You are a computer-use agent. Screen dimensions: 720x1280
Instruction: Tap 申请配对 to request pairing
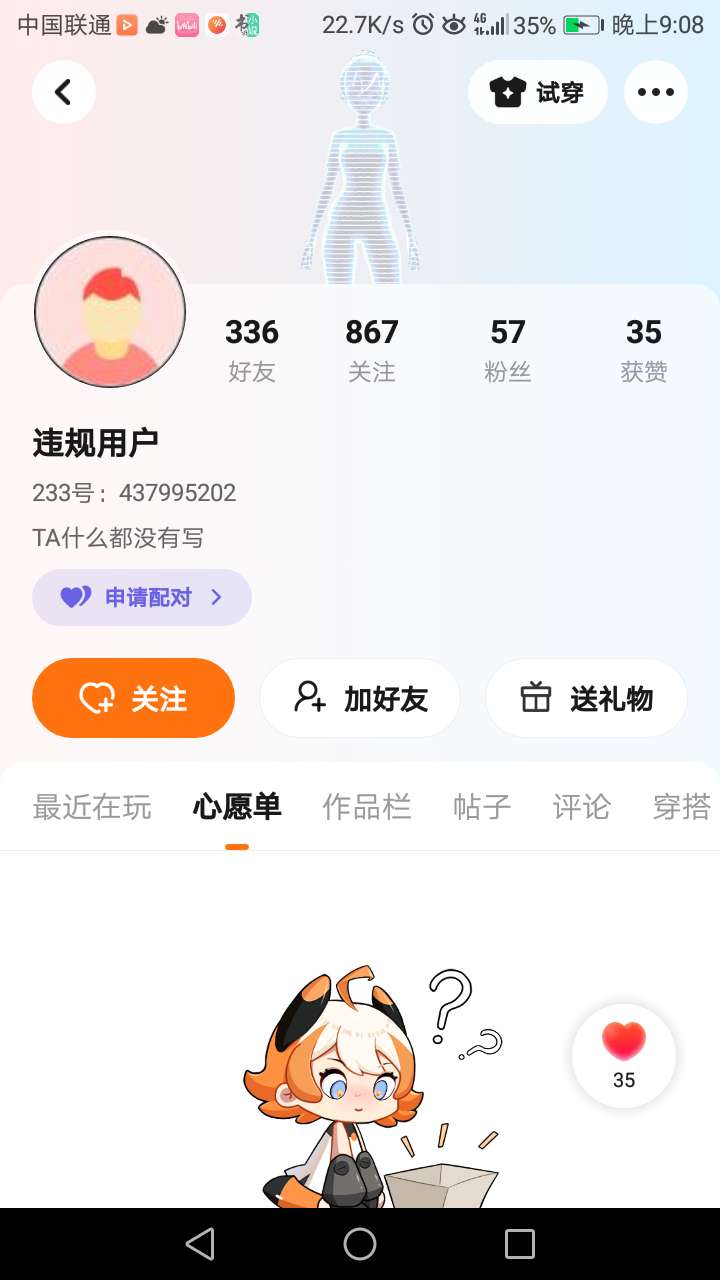pyautogui.click(x=142, y=597)
